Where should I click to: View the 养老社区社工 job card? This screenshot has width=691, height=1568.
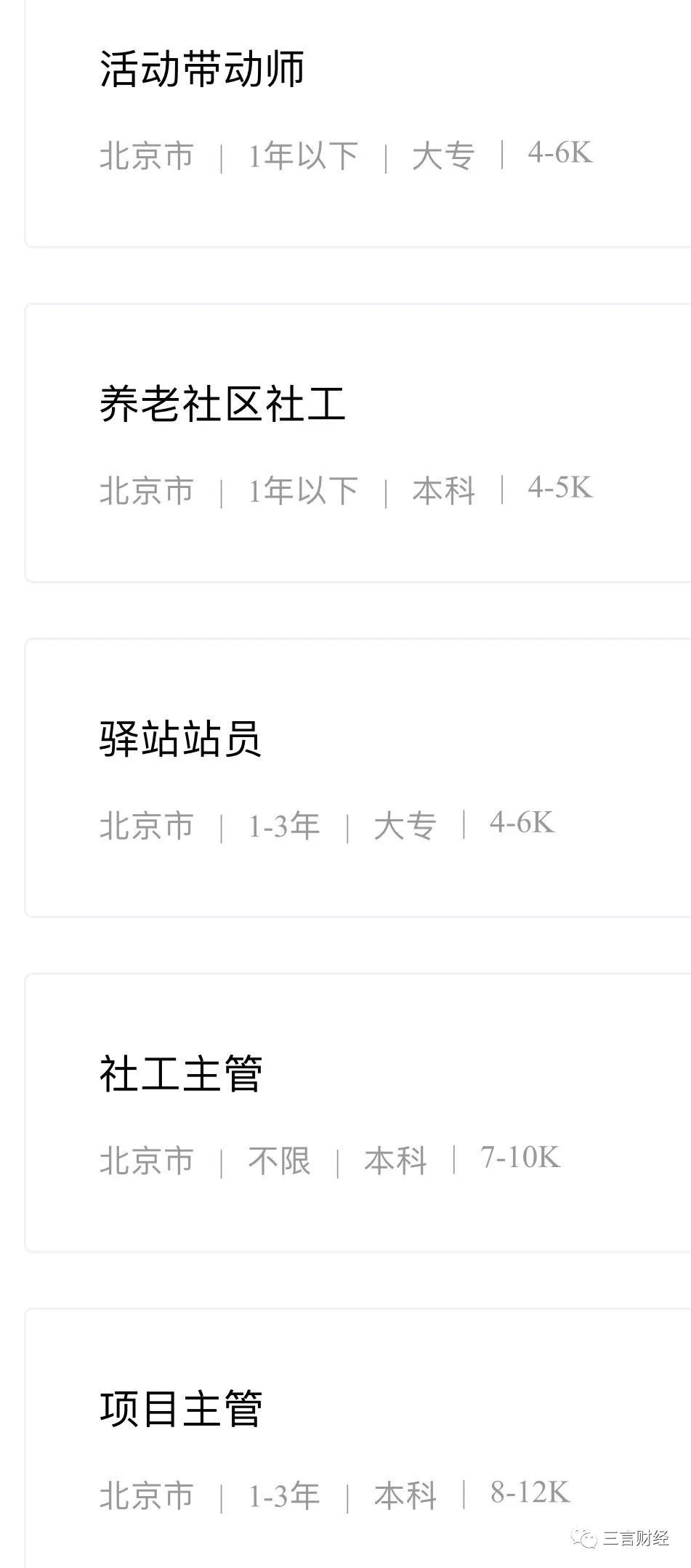tap(358, 443)
